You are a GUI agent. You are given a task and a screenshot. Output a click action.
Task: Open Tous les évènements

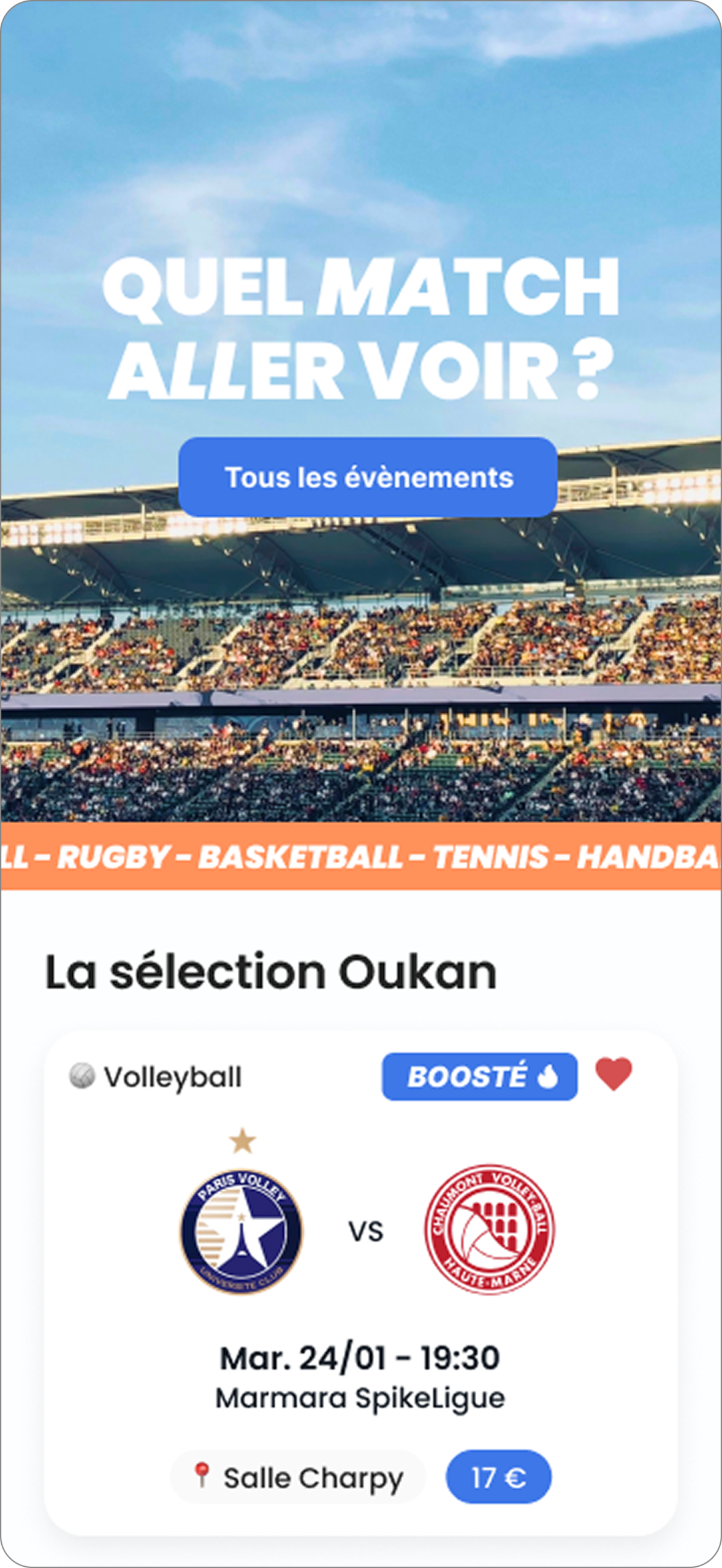[x=368, y=477]
